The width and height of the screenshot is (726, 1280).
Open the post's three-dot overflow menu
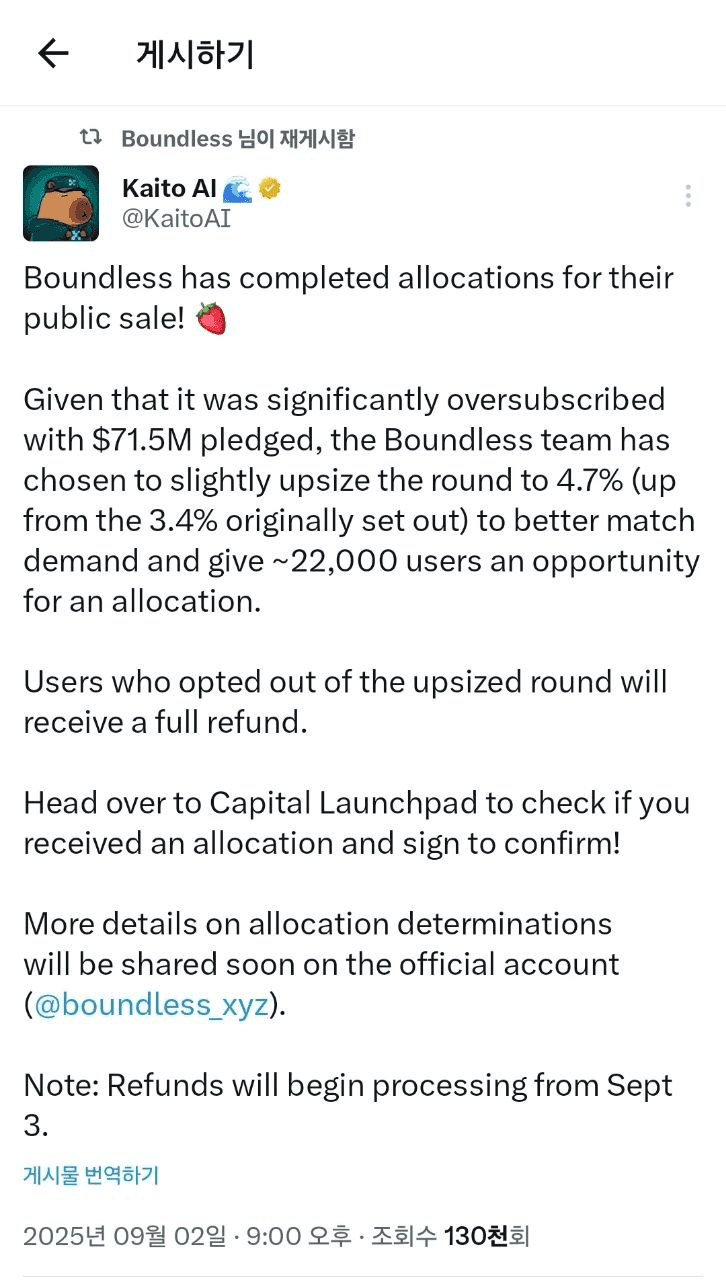click(688, 196)
